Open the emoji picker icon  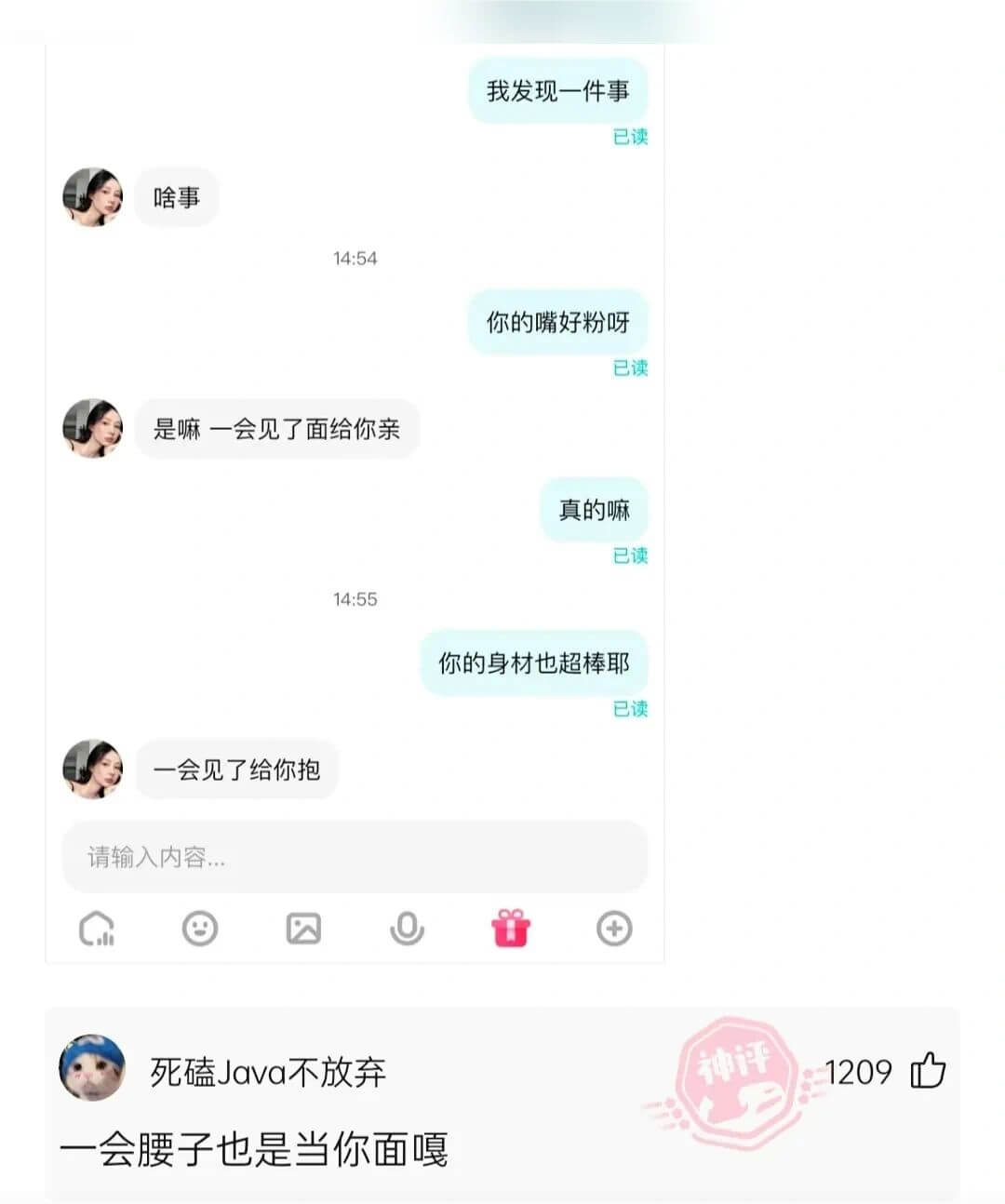pos(201,928)
